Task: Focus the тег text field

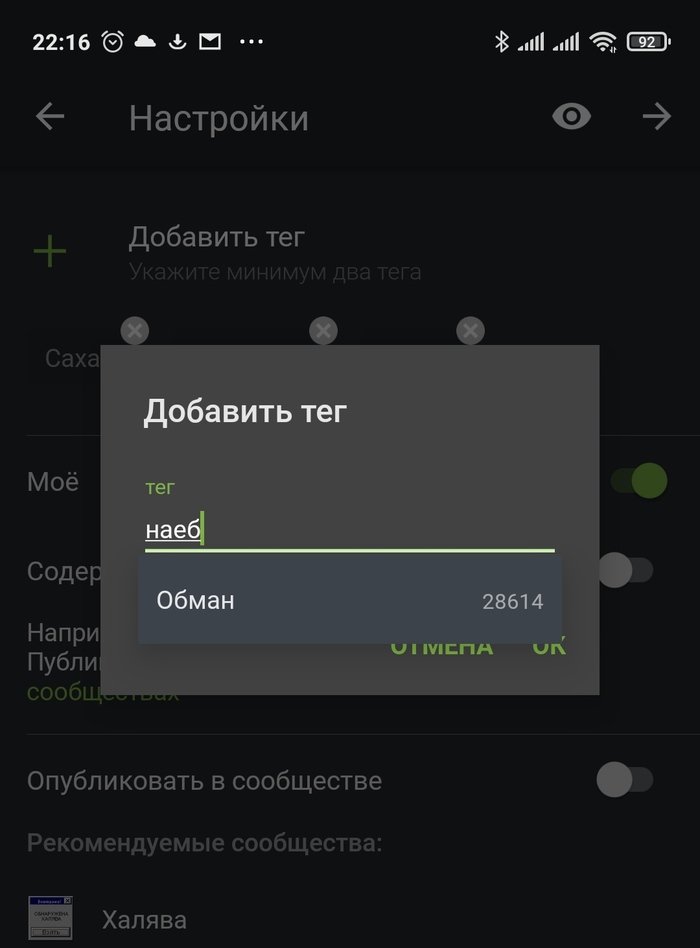Action: tap(349, 530)
